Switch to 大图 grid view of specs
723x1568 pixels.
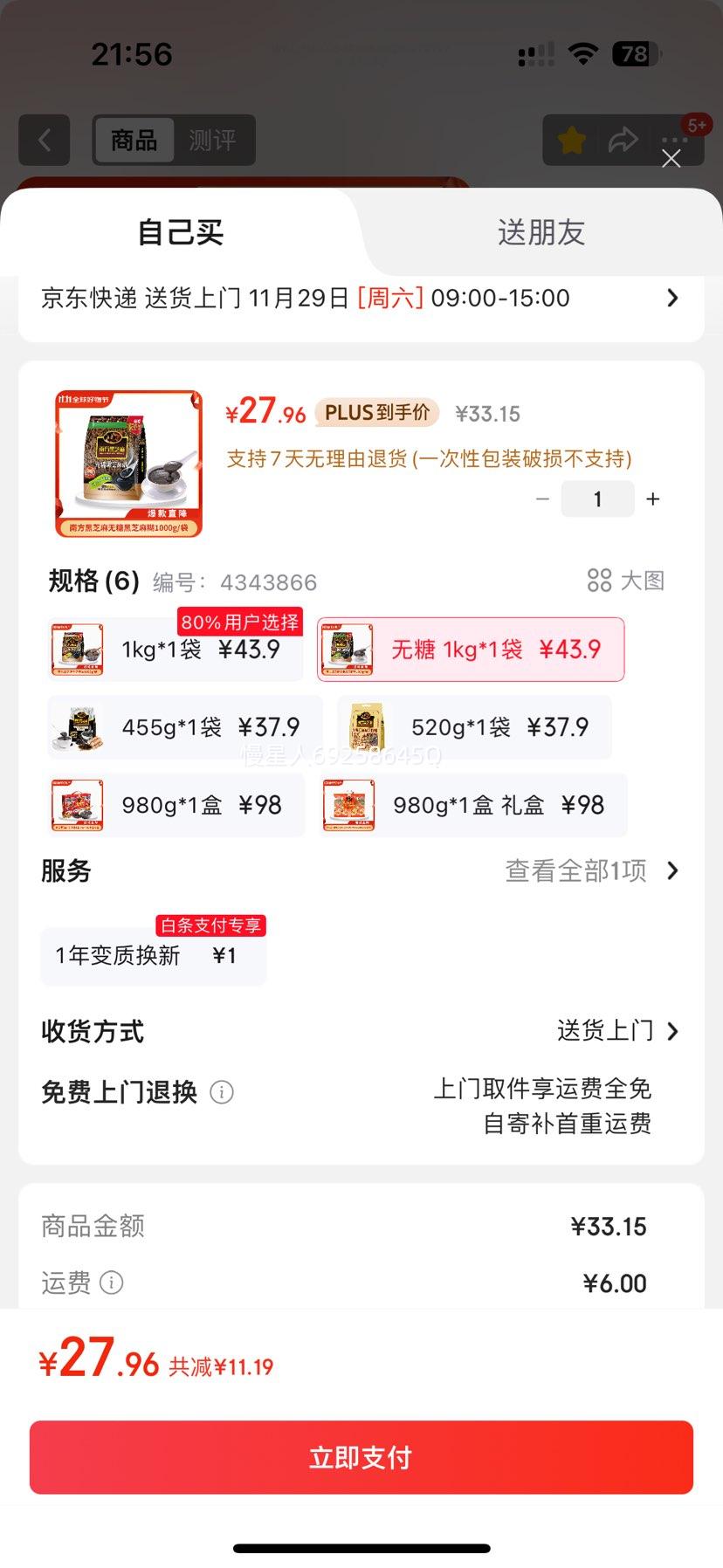tap(626, 581)
